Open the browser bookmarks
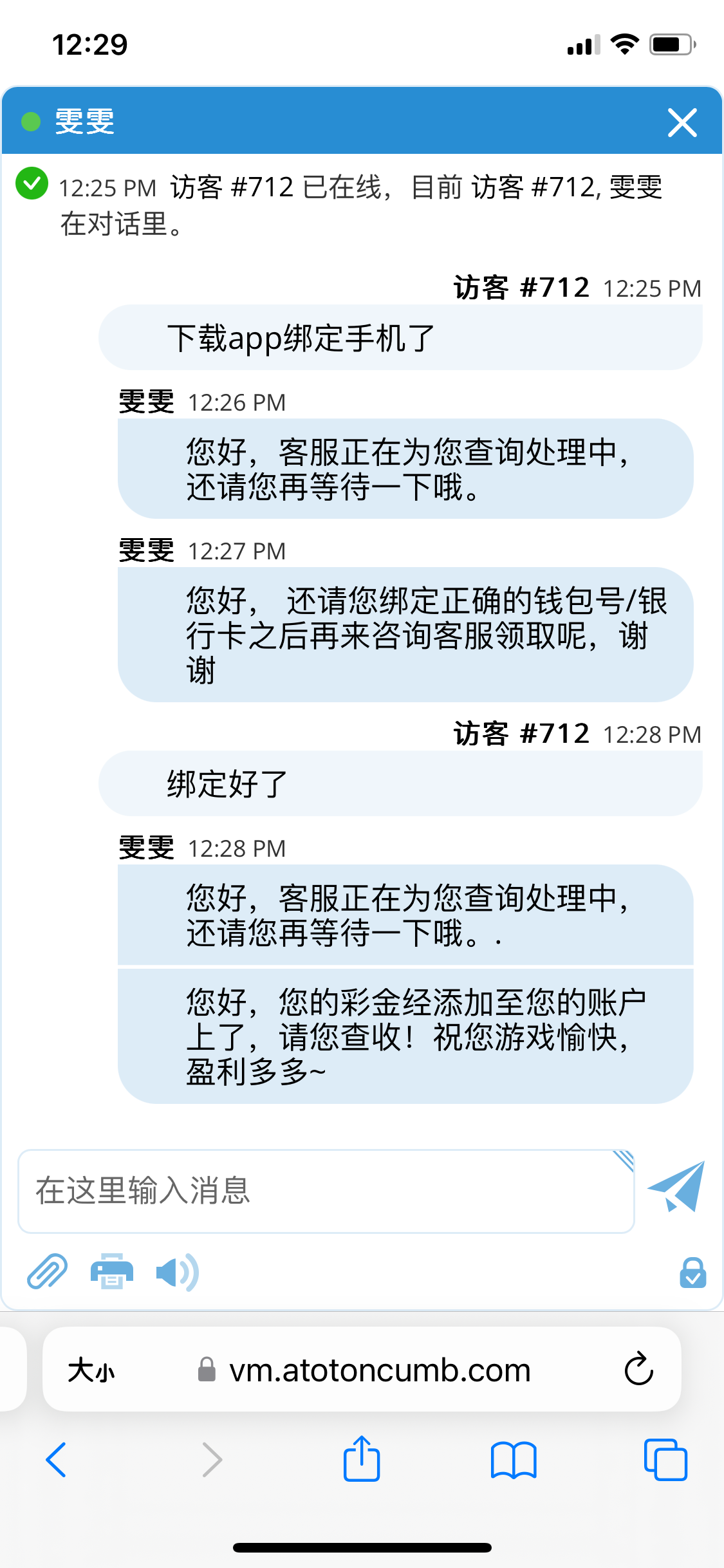Viewport: 724px width, 1568px height. 513,1460
